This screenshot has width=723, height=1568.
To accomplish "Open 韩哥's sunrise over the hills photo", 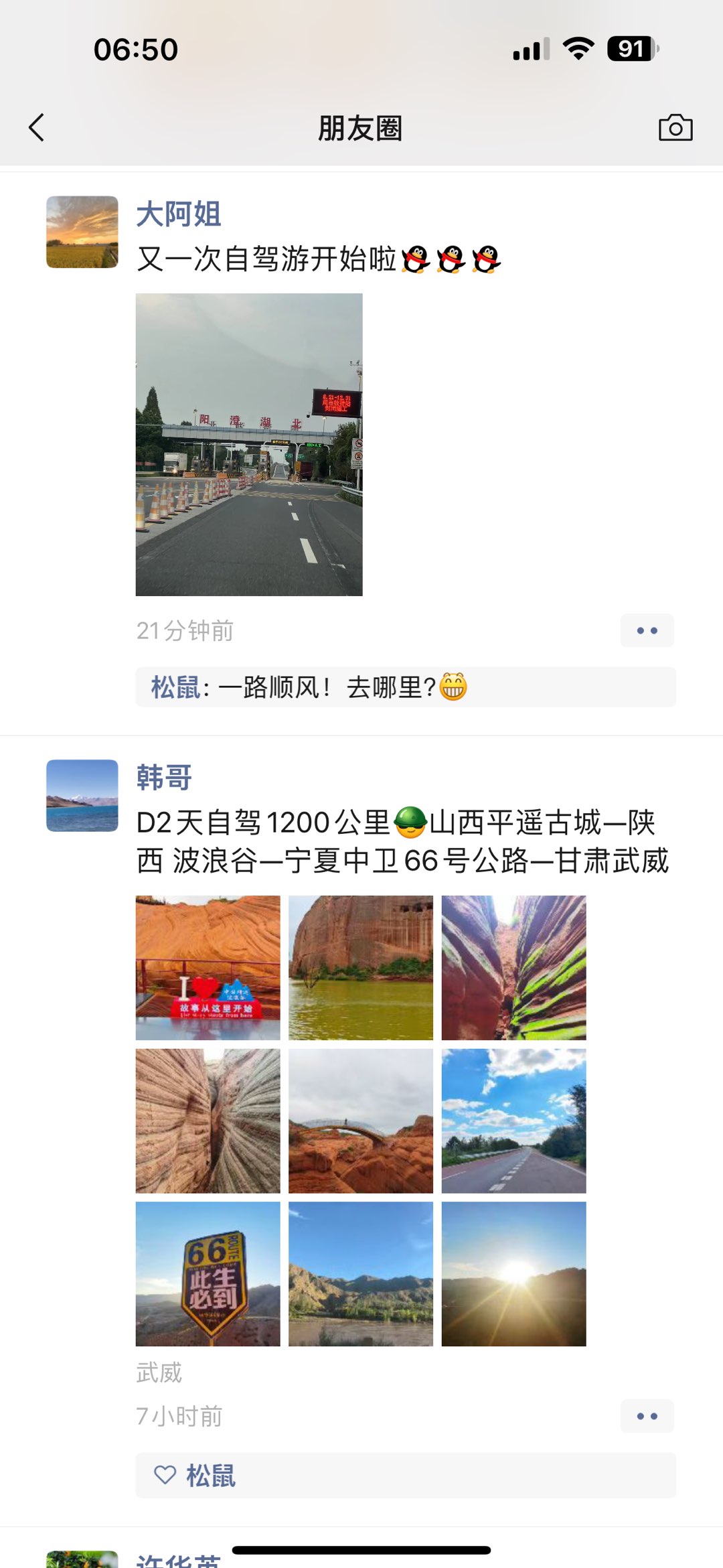I will 513,1273.
